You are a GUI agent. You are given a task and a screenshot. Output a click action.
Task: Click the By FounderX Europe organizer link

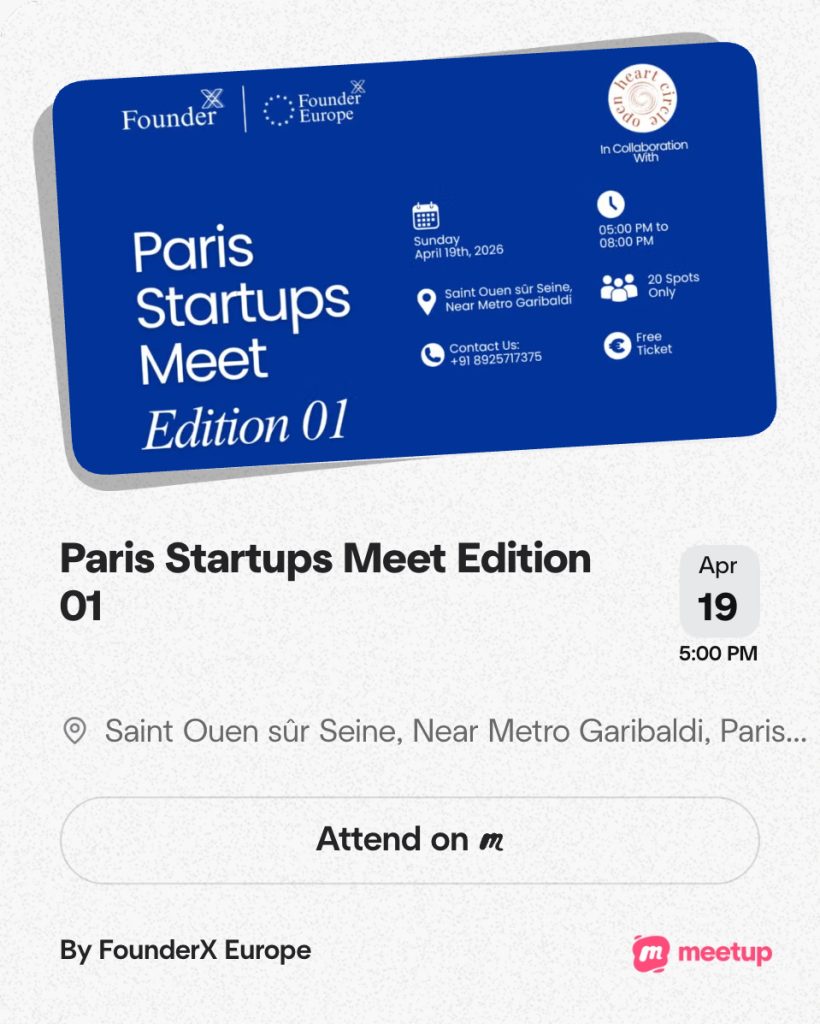[x=185, y=951]
